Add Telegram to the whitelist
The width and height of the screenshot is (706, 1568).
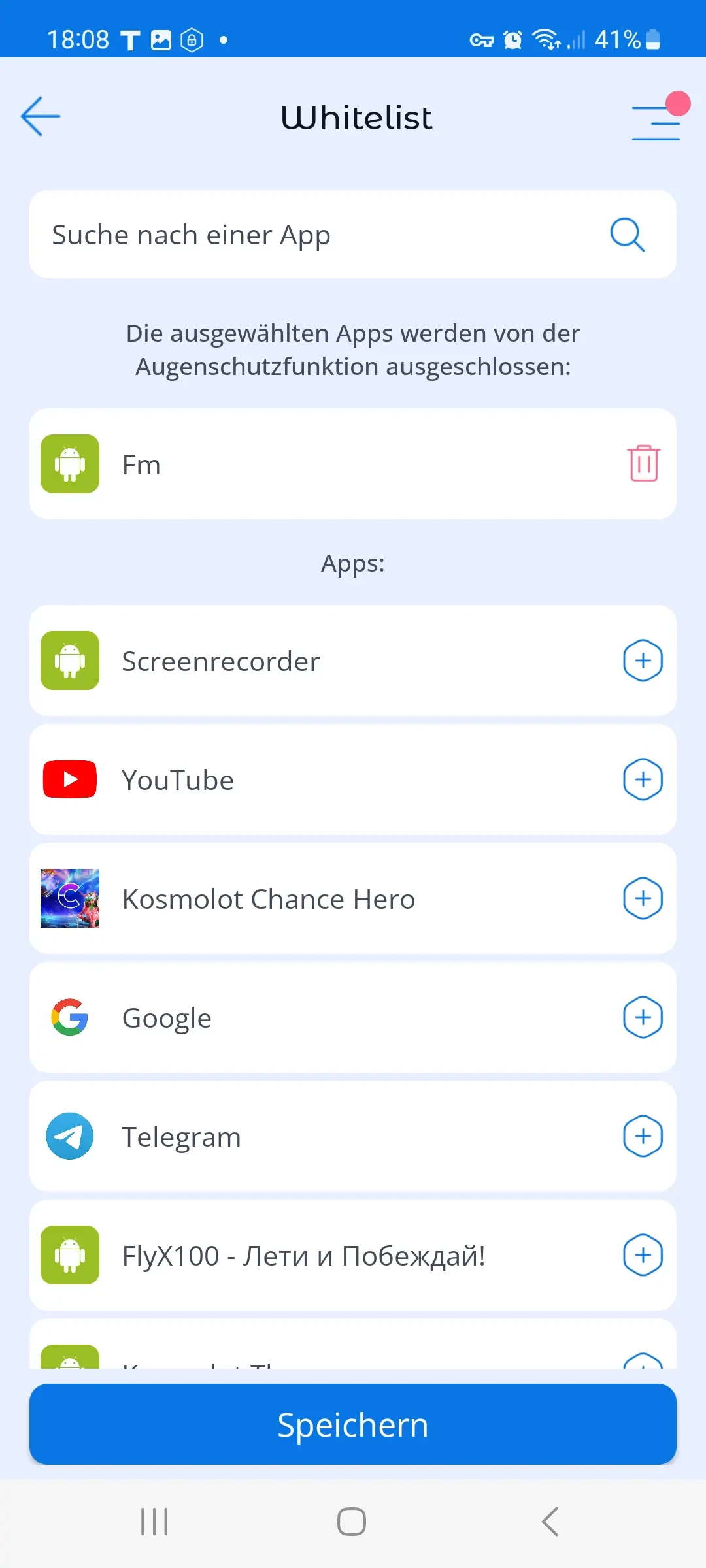coord(643,1136)
